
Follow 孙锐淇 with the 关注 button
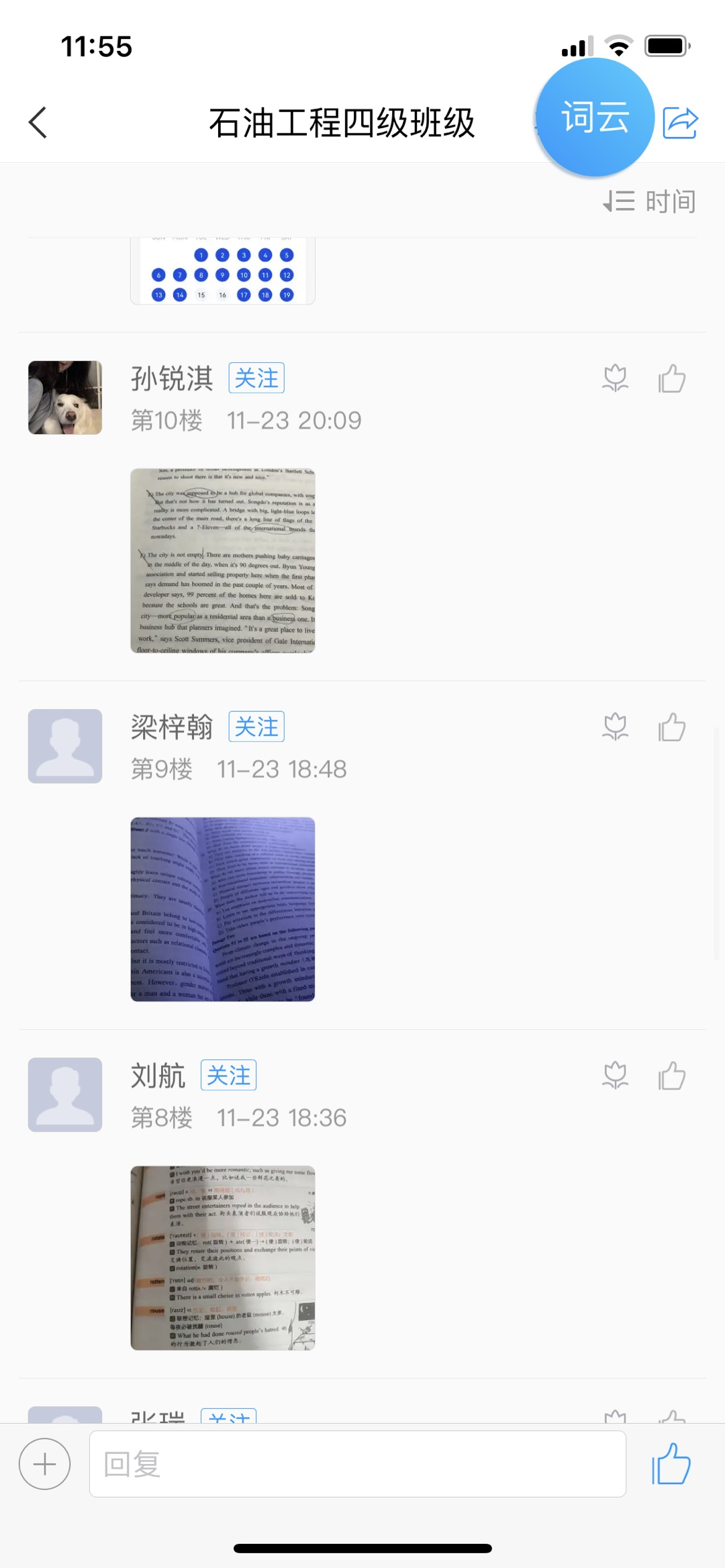pos(256,378)
